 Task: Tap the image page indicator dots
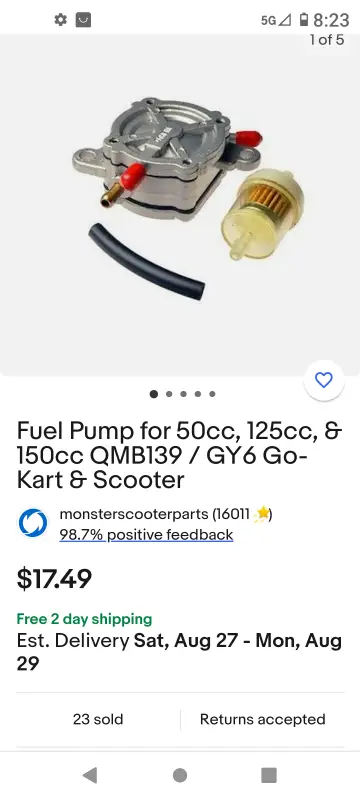click(x=183, y=394)
